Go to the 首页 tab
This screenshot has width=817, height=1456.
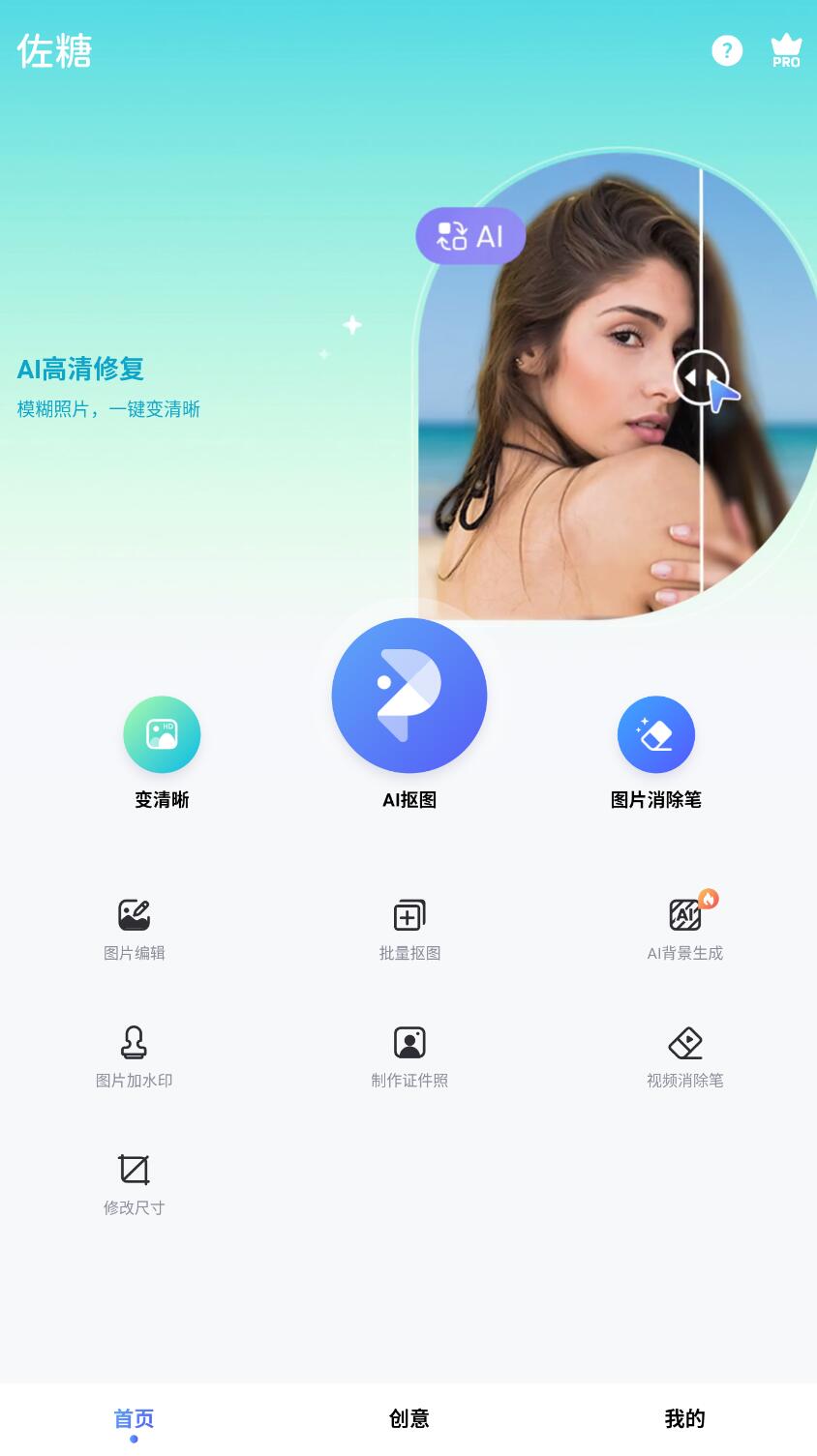134,1419
